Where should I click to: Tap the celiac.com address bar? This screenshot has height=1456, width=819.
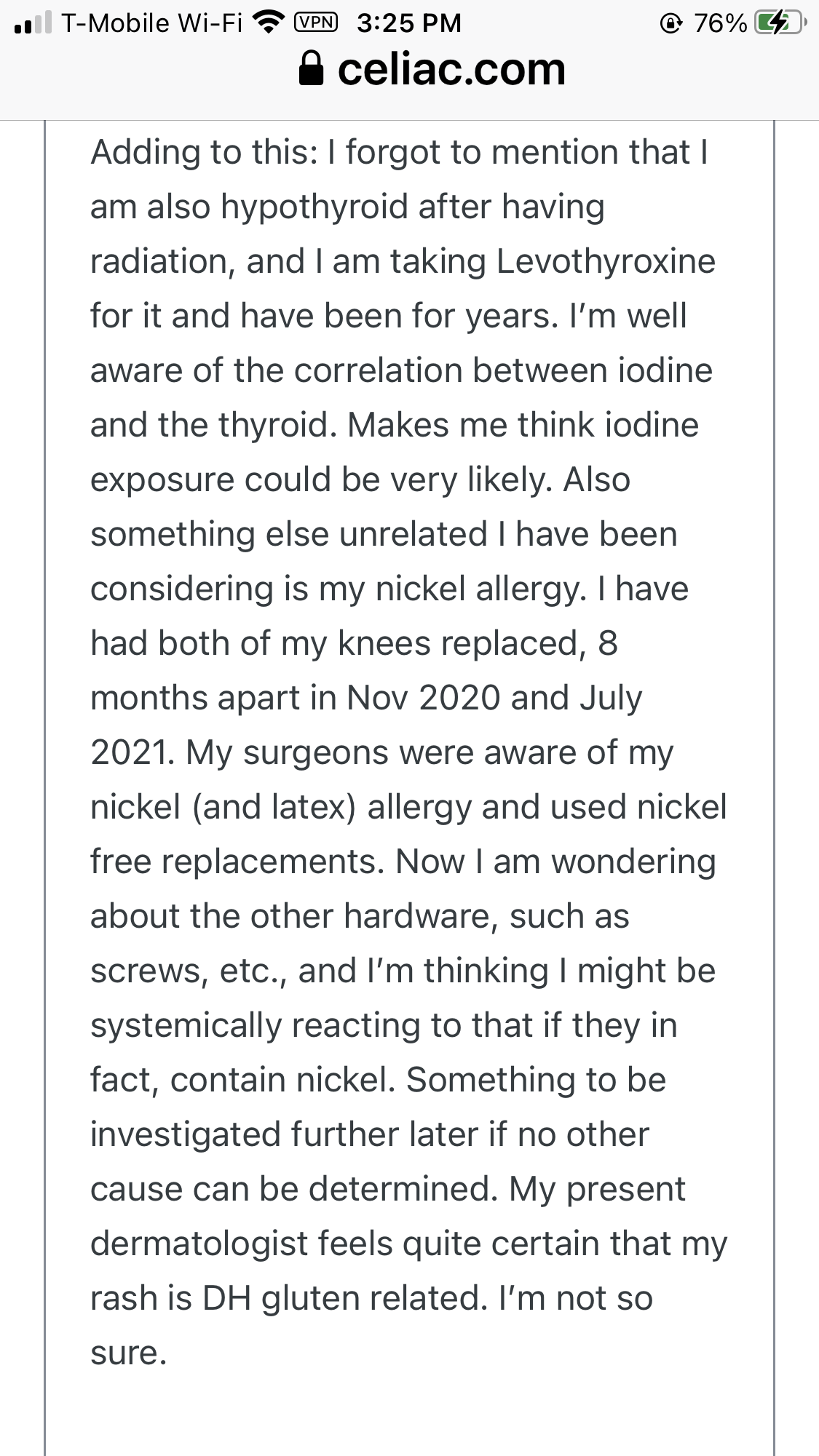point(432,70)
